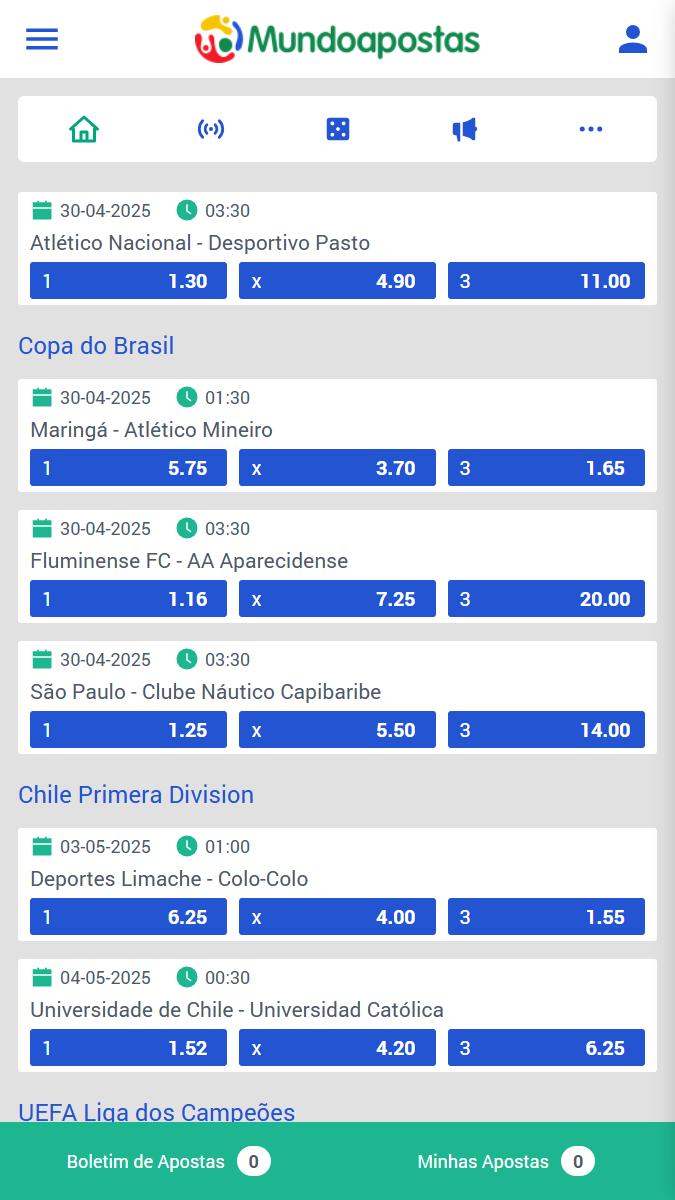The width and height of the screenshot is (675, 1200).
Task: Open the user account profile
Action: click(x=632, y=39)
